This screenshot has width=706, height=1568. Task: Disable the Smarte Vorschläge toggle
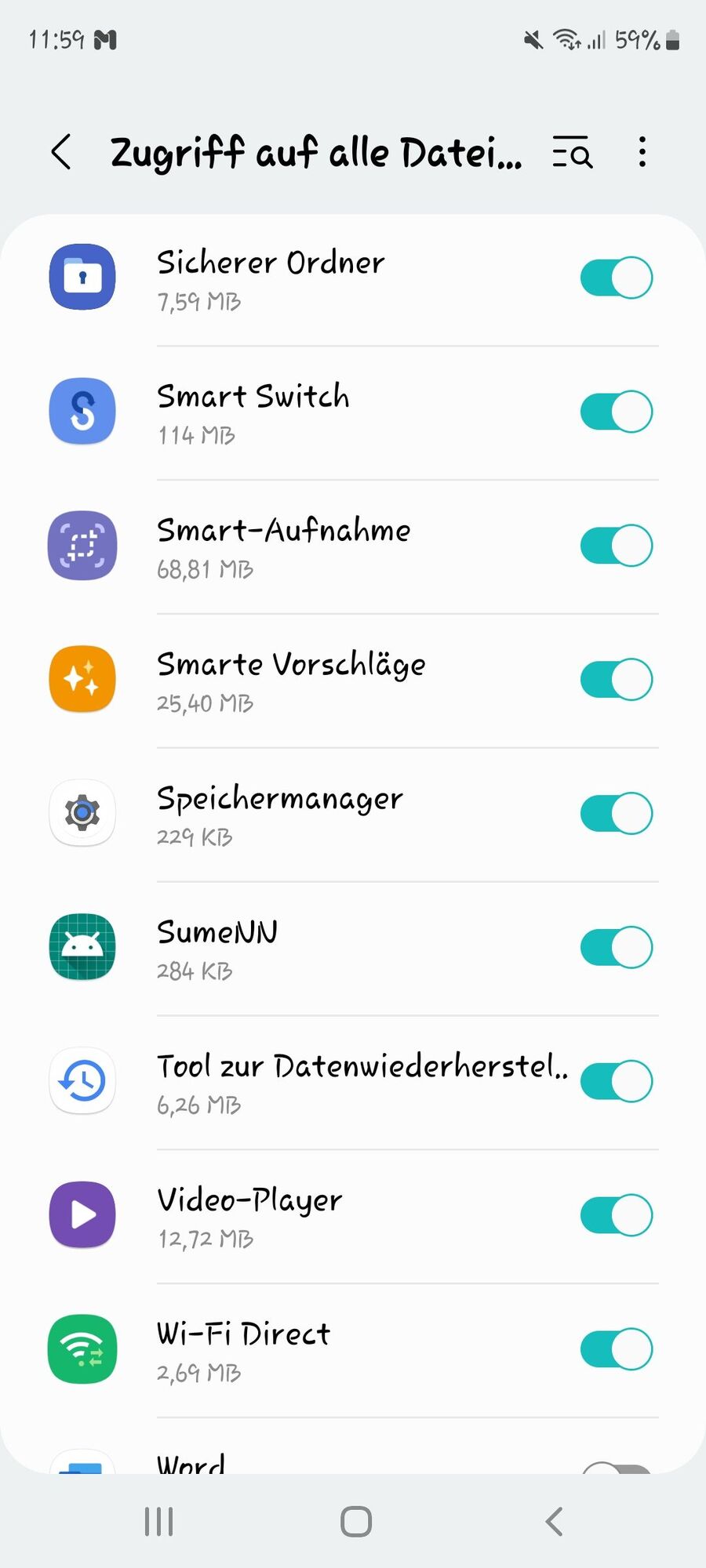617,680
